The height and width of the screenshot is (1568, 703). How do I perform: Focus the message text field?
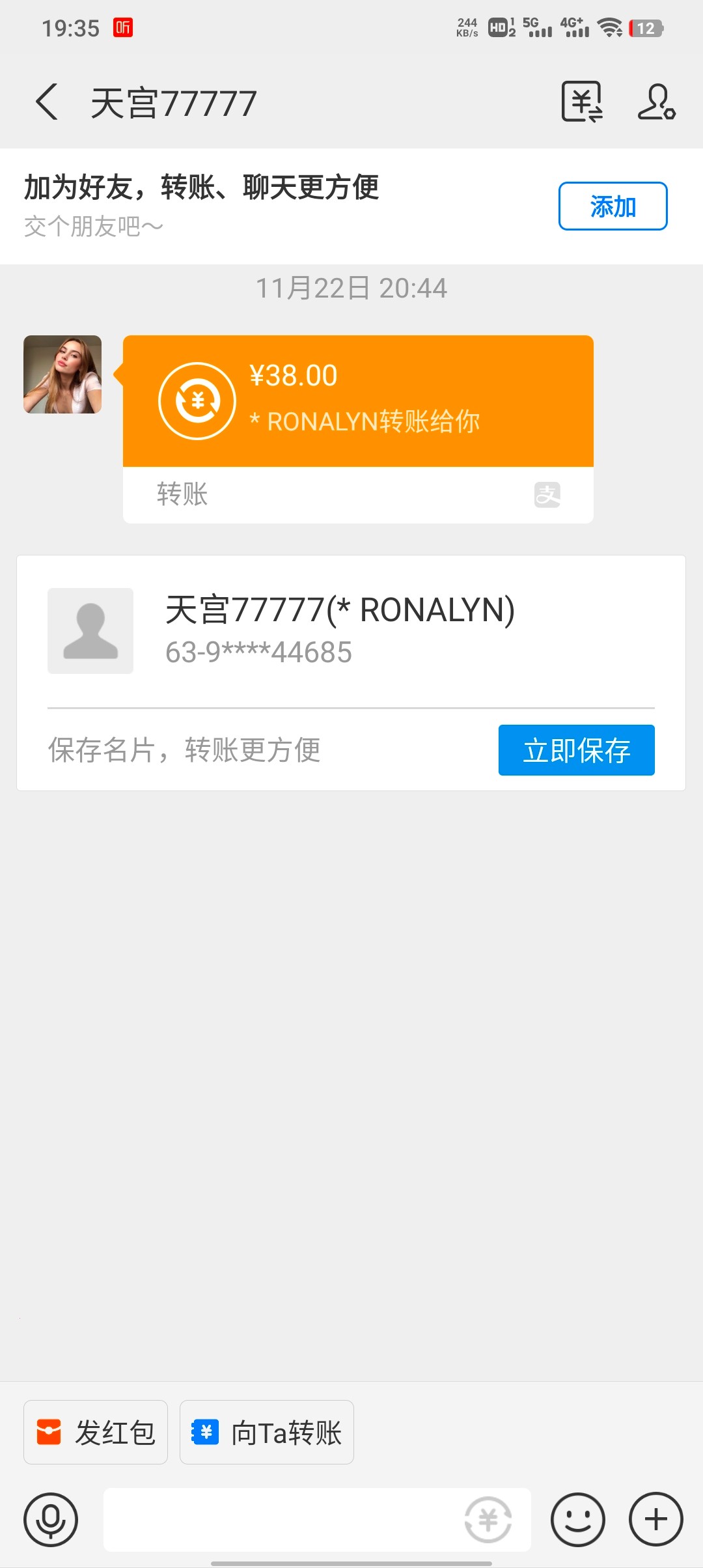(x=280, y=1519)
